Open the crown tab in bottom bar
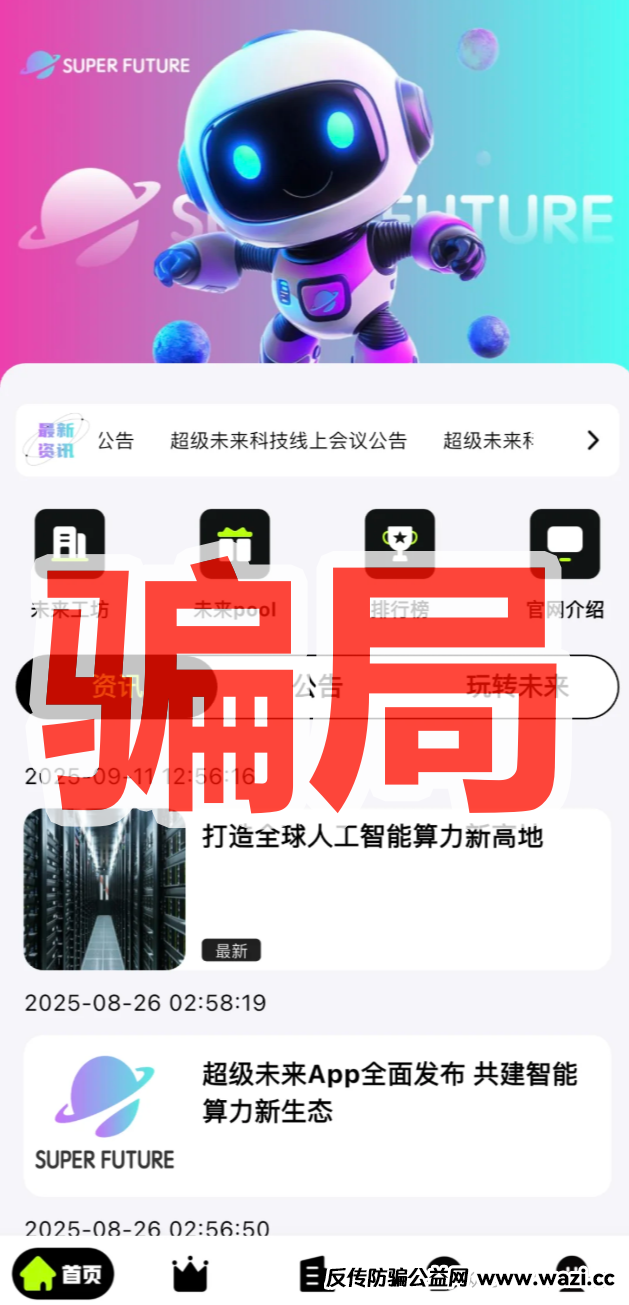Image resolution: width=629 pixels, height=1305 pixels. [189, 1274]
